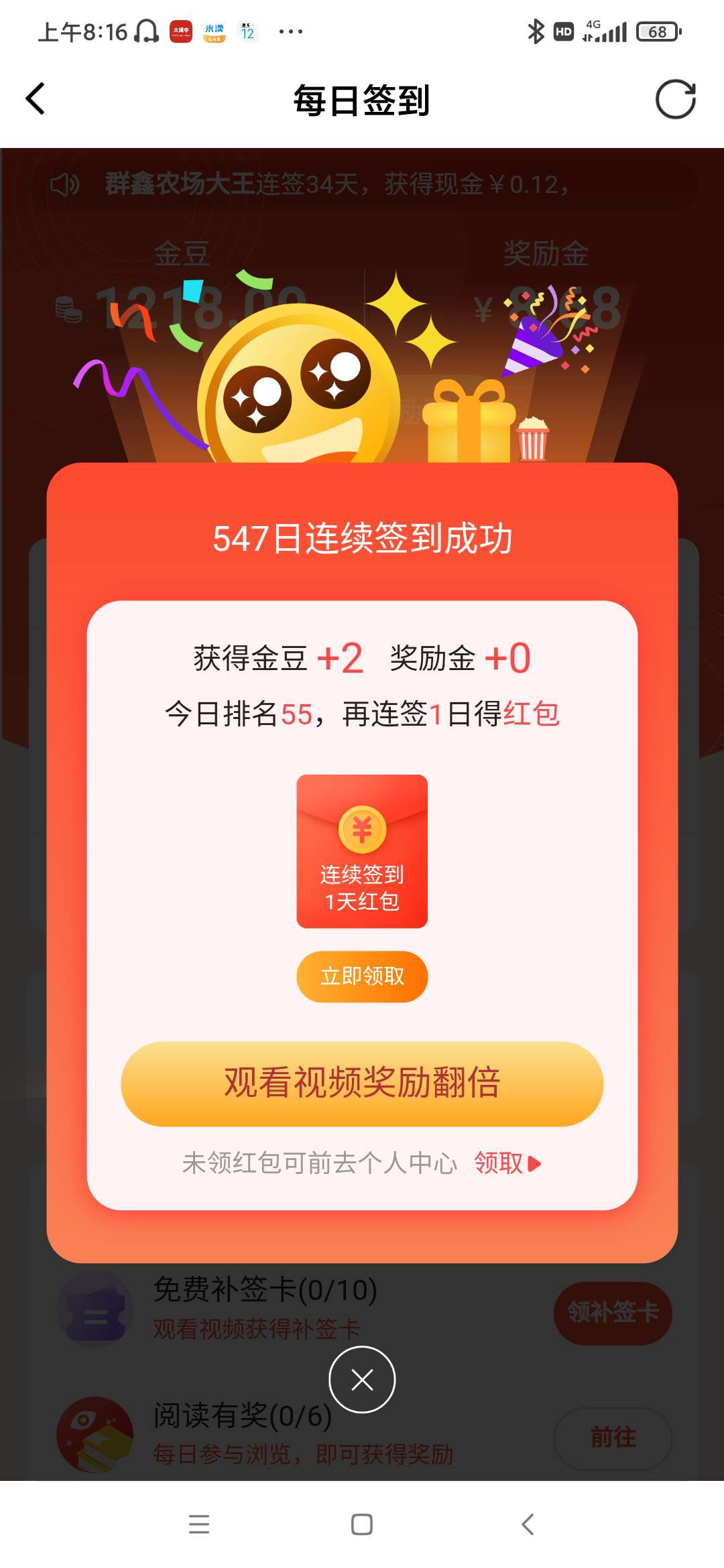Open the system recent apps menu

[x=199, y=1524]
